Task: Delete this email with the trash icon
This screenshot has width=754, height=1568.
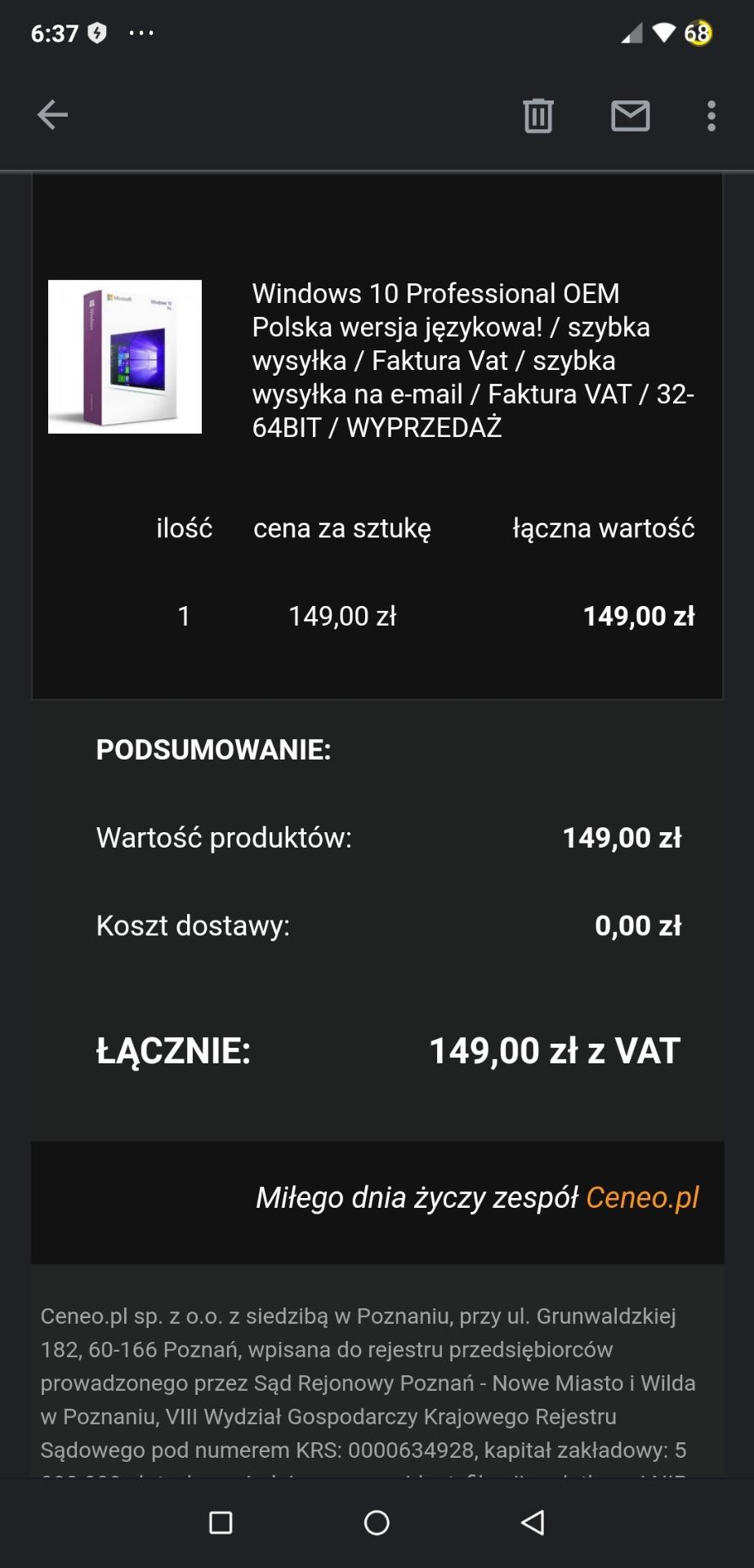Action: point(538,115)
